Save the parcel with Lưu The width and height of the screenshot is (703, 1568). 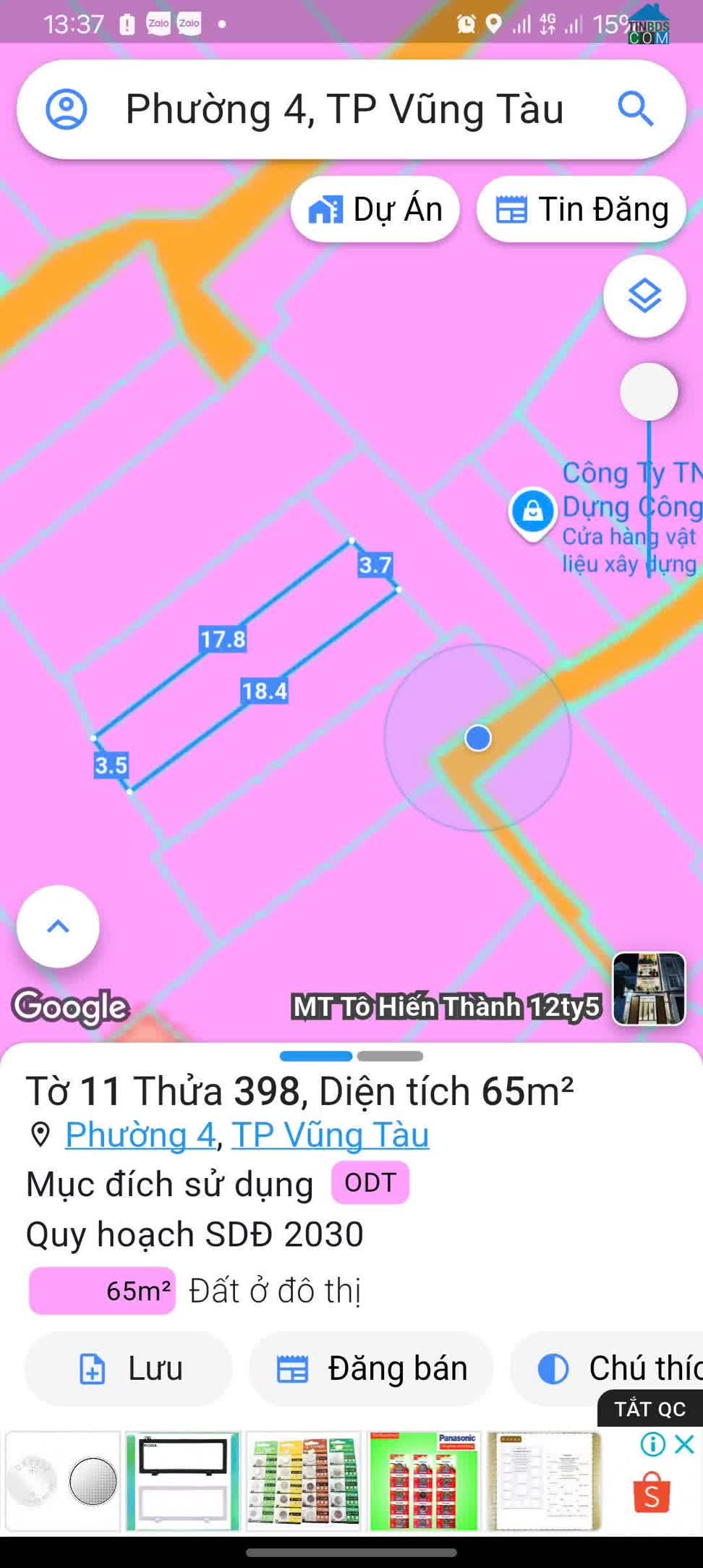point(129,1369)
